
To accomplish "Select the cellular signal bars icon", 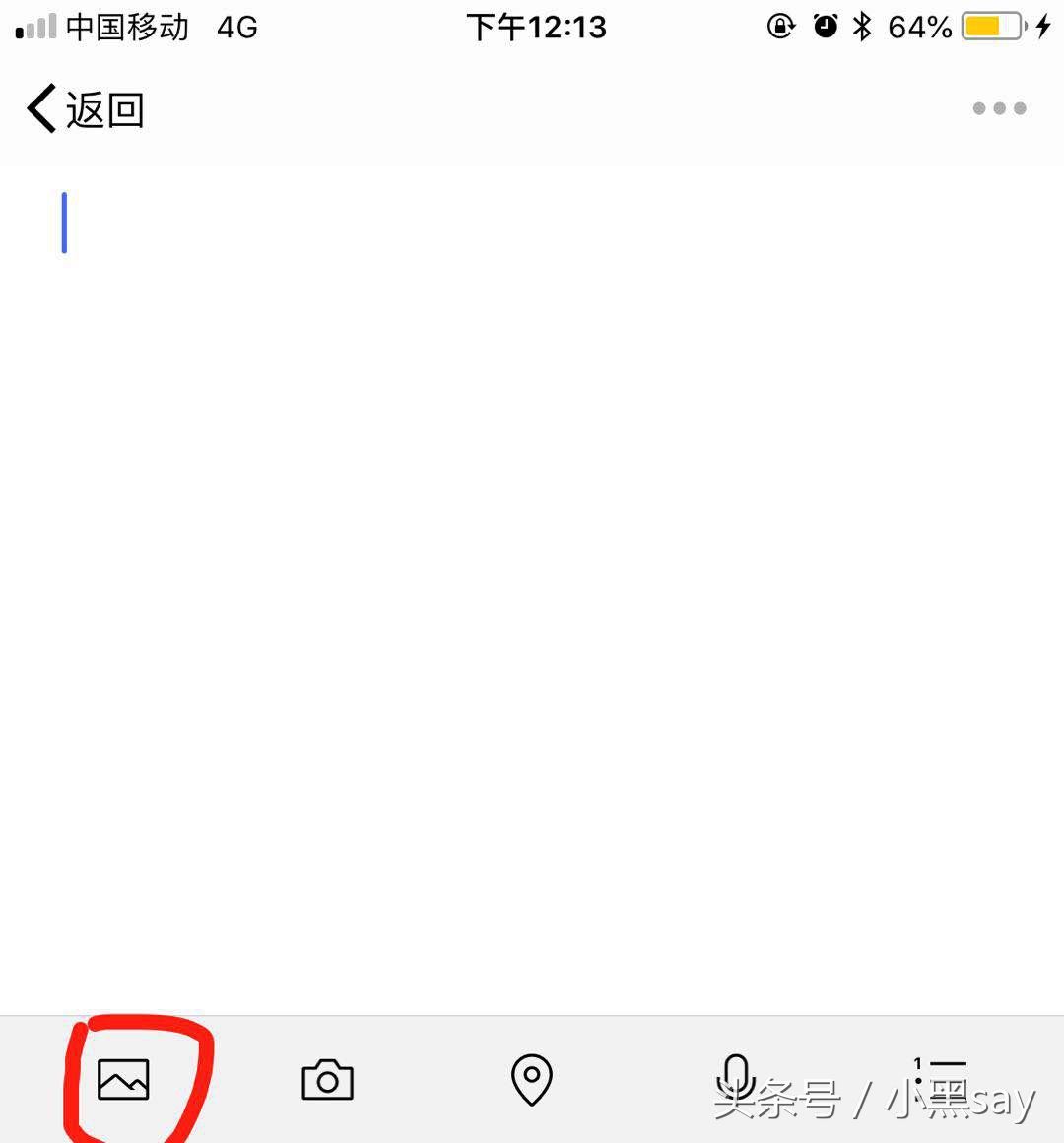I will tap(36, 26).
